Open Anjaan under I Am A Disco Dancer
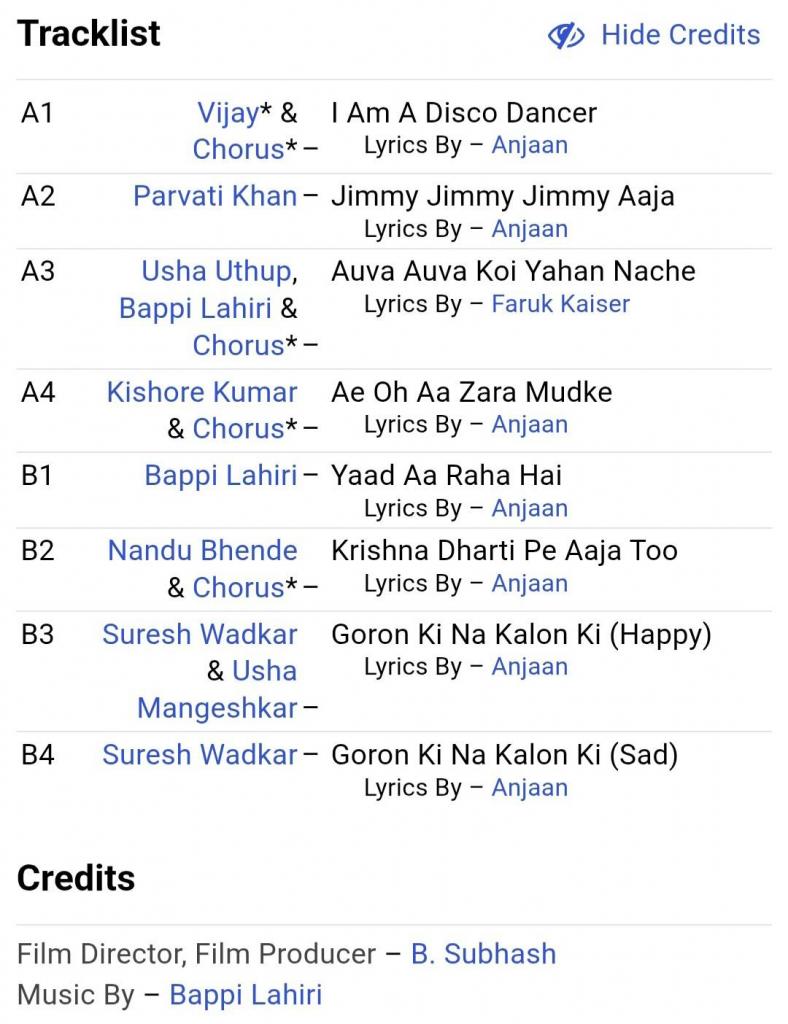The image size is (788, 1024). point(529,145)
